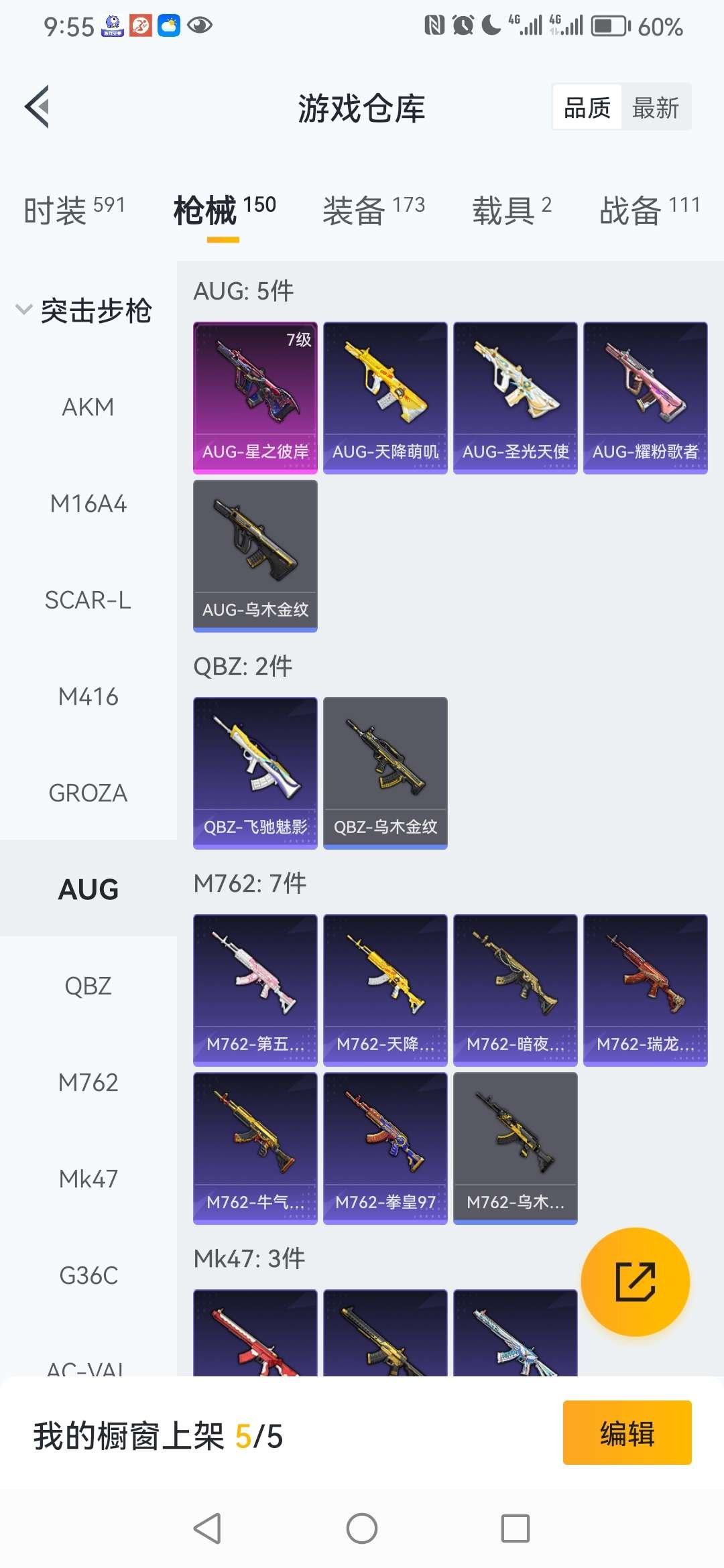
Task: Go back using the top-left arrow
Action: point(38,107)
